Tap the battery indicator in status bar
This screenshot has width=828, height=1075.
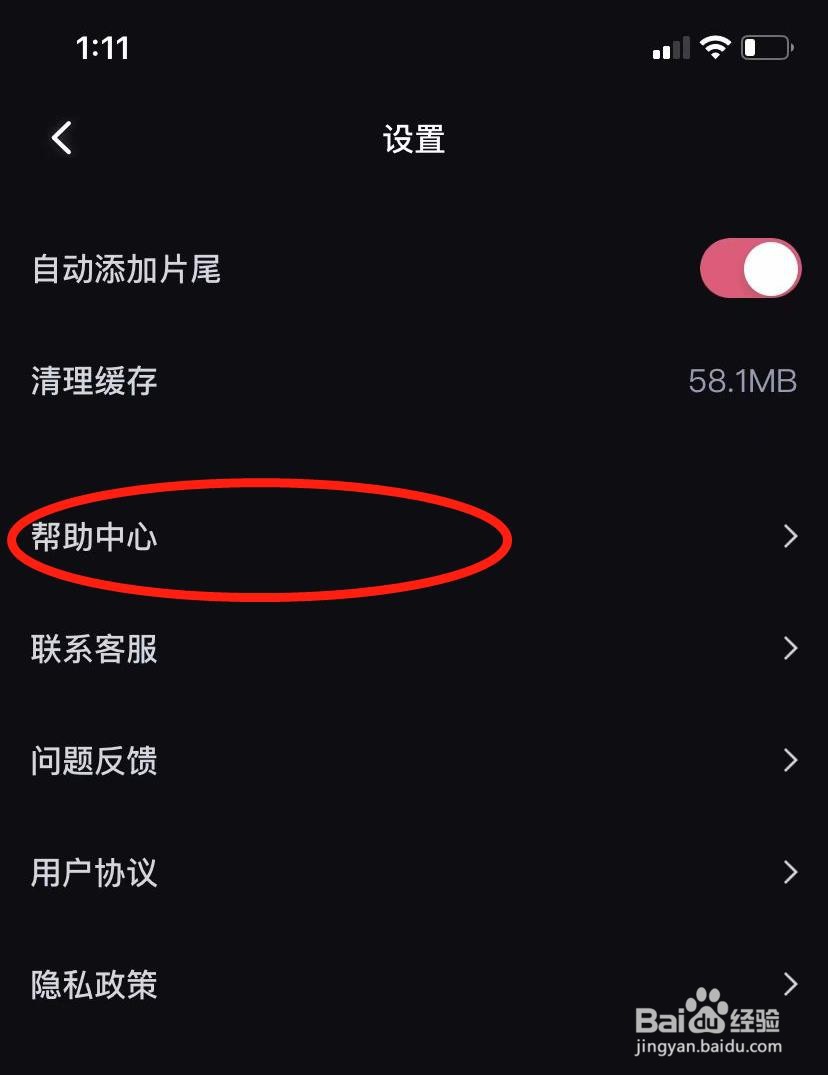coord(766,45)
